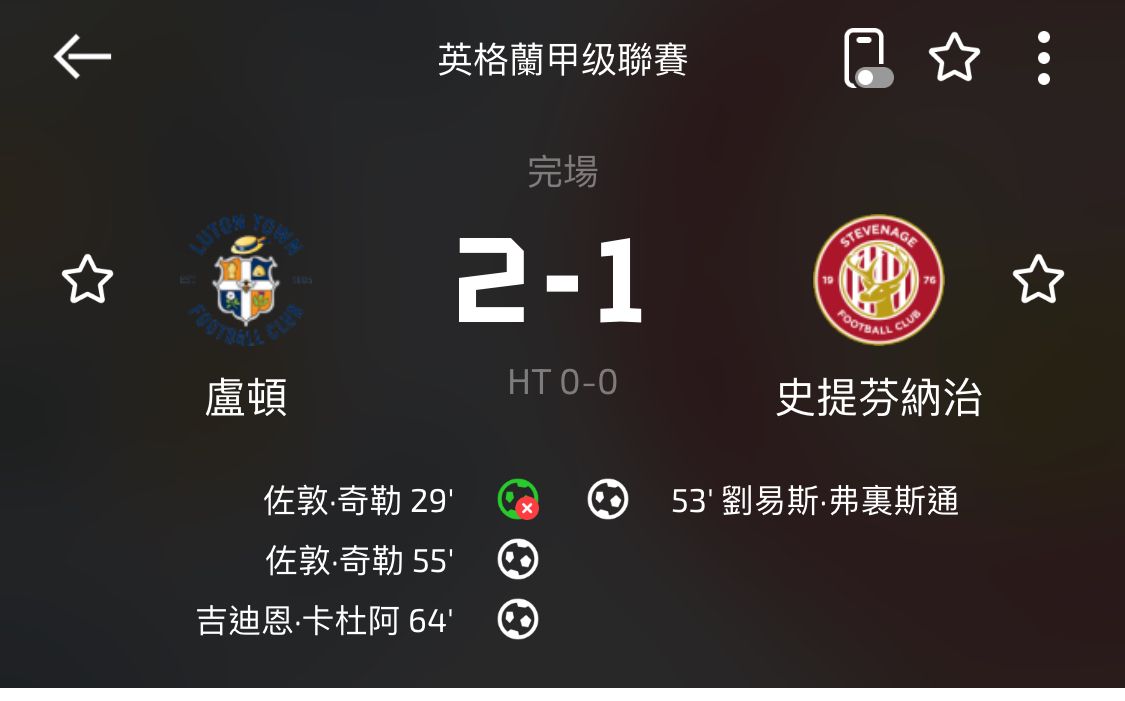Viewport: 1125px width, 701px height.
Task: Favorite the 史提芬納治 team star
Action: tap(1038, 279)
